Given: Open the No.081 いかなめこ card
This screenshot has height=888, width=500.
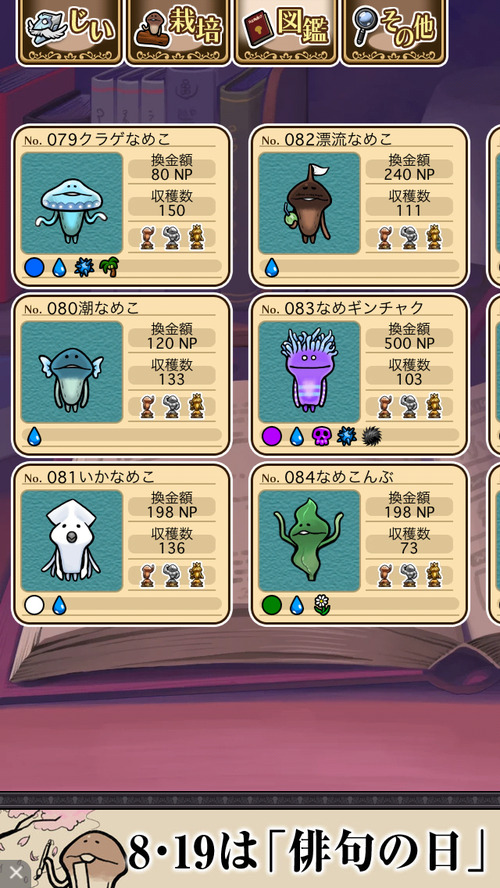Looking at the screenshot, I should (x=122, y=544).
